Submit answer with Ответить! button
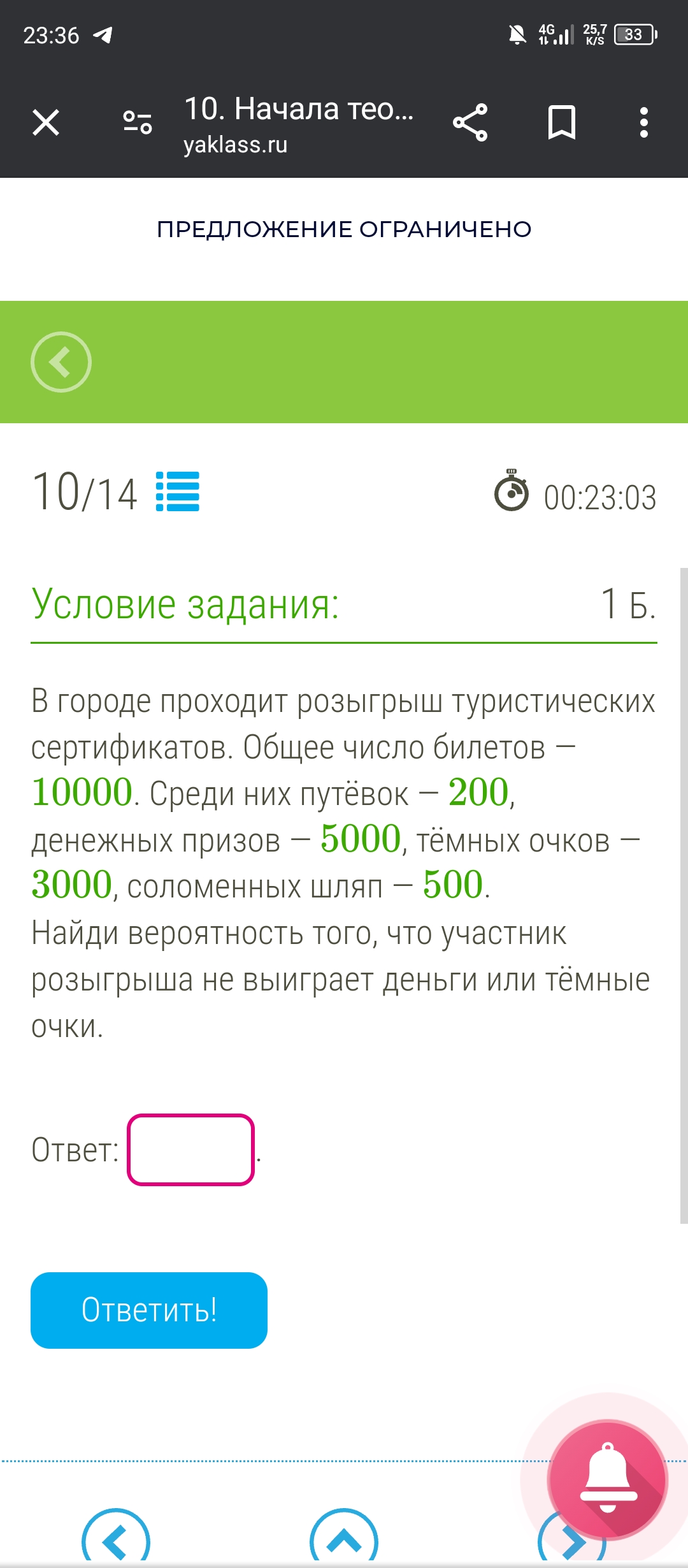The image size is (688, 1568). (149, 1310)
